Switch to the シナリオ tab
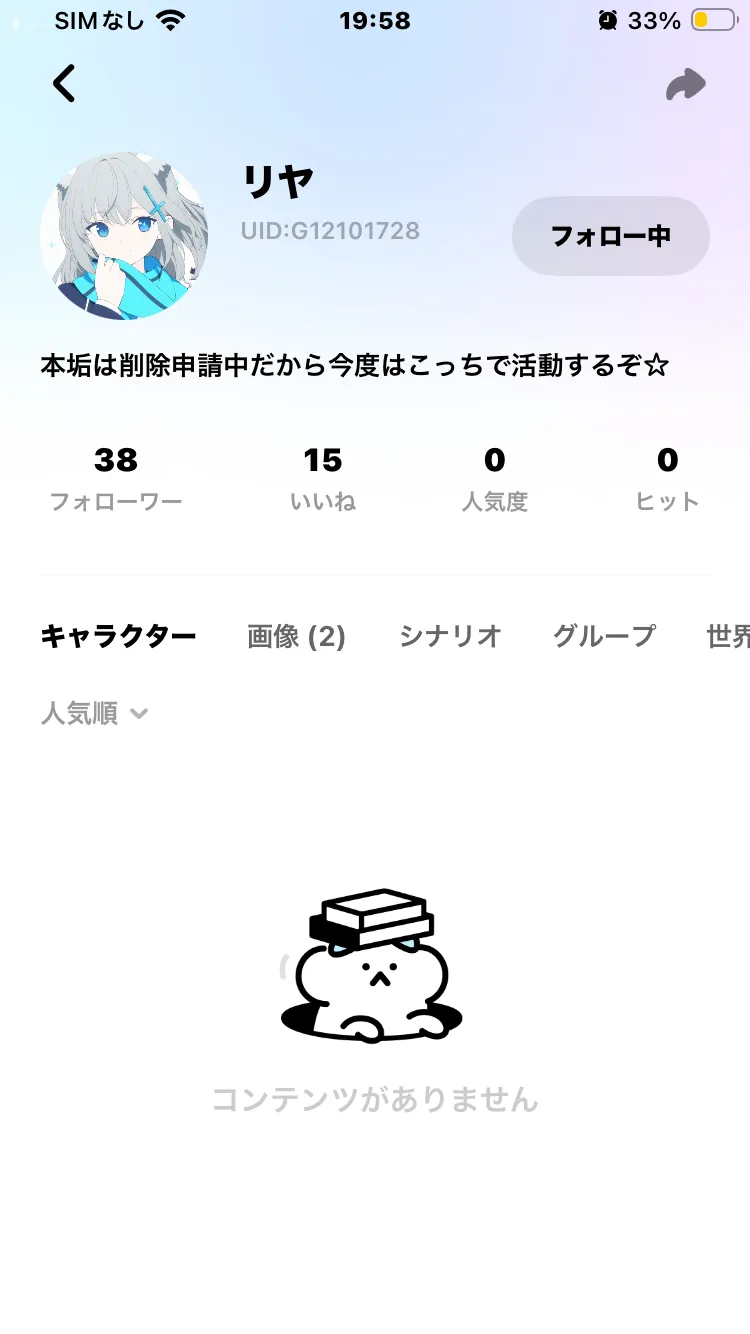 [450, 636]
